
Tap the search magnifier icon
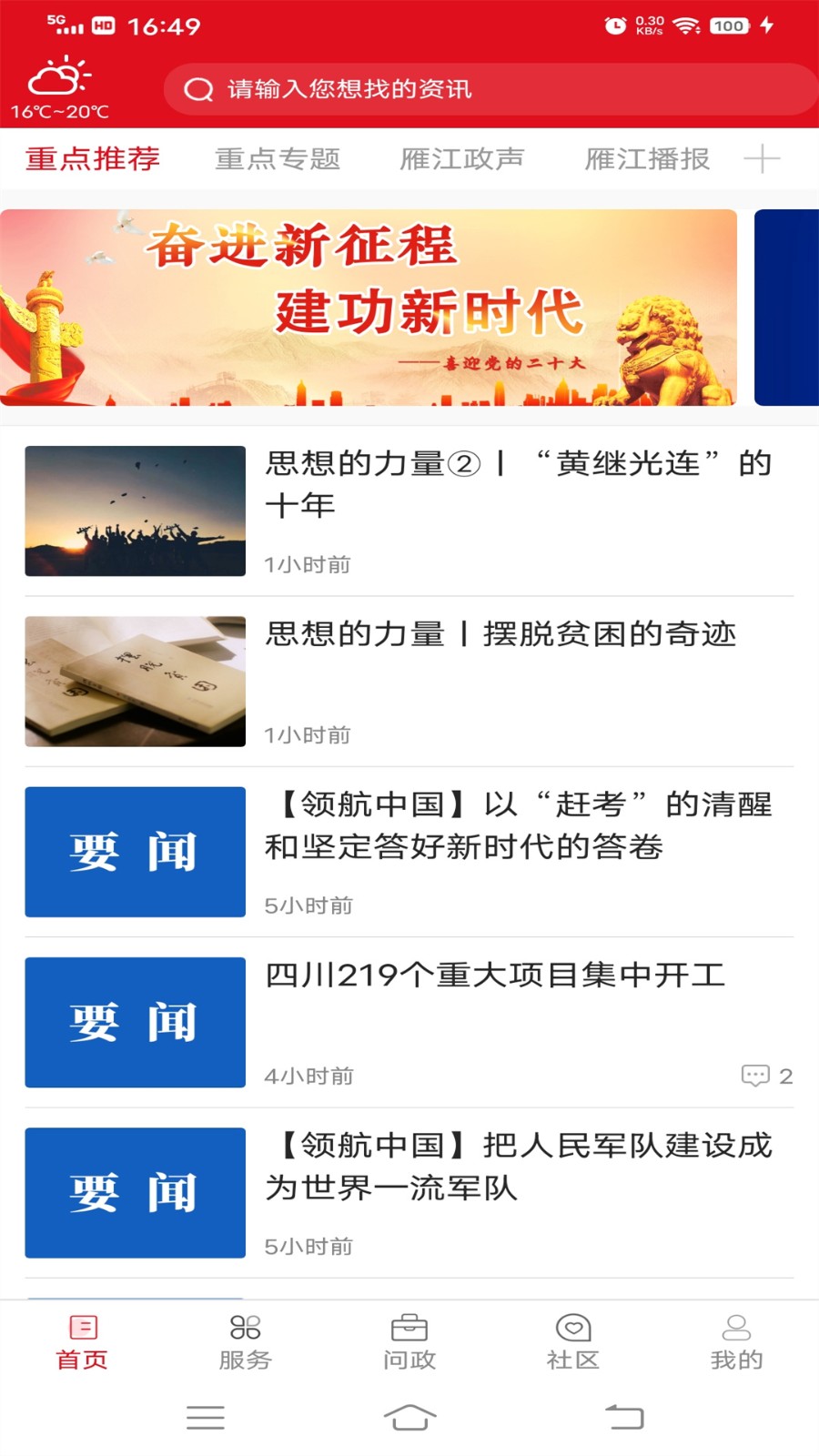point(197,89)
